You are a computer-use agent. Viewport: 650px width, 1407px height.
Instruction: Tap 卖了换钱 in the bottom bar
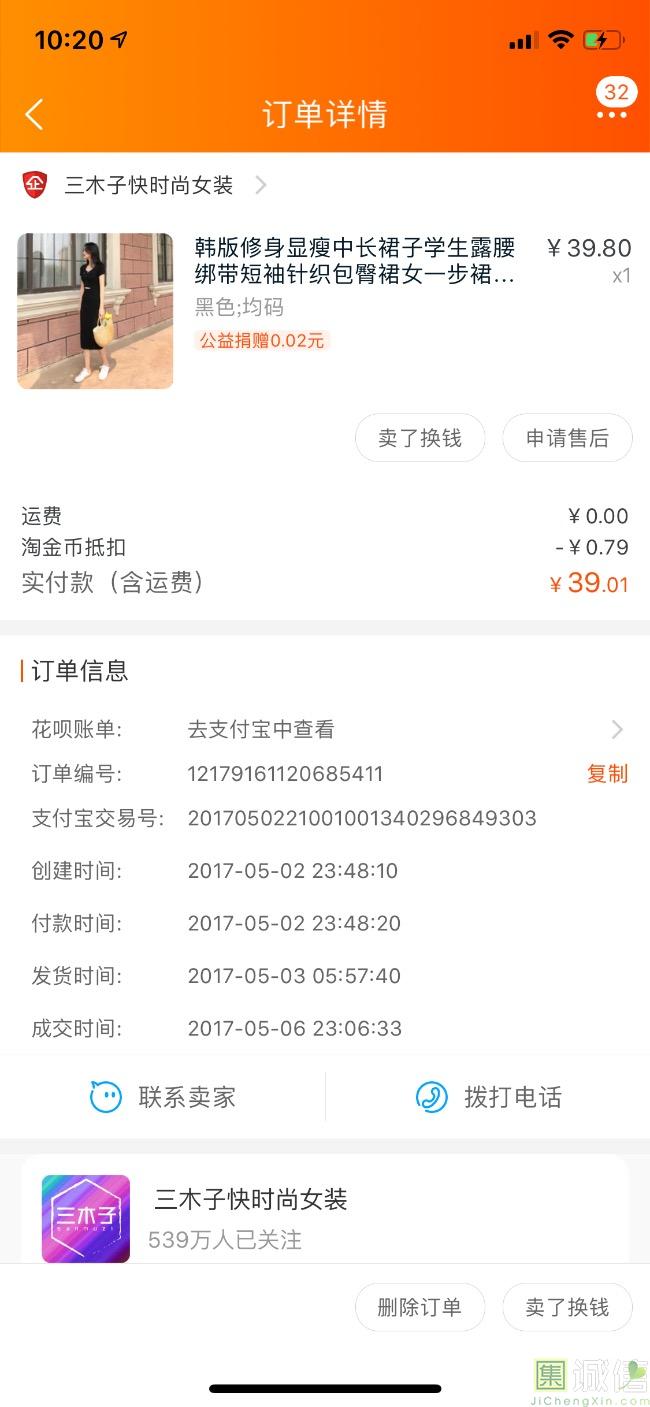tap(567, 1307)
